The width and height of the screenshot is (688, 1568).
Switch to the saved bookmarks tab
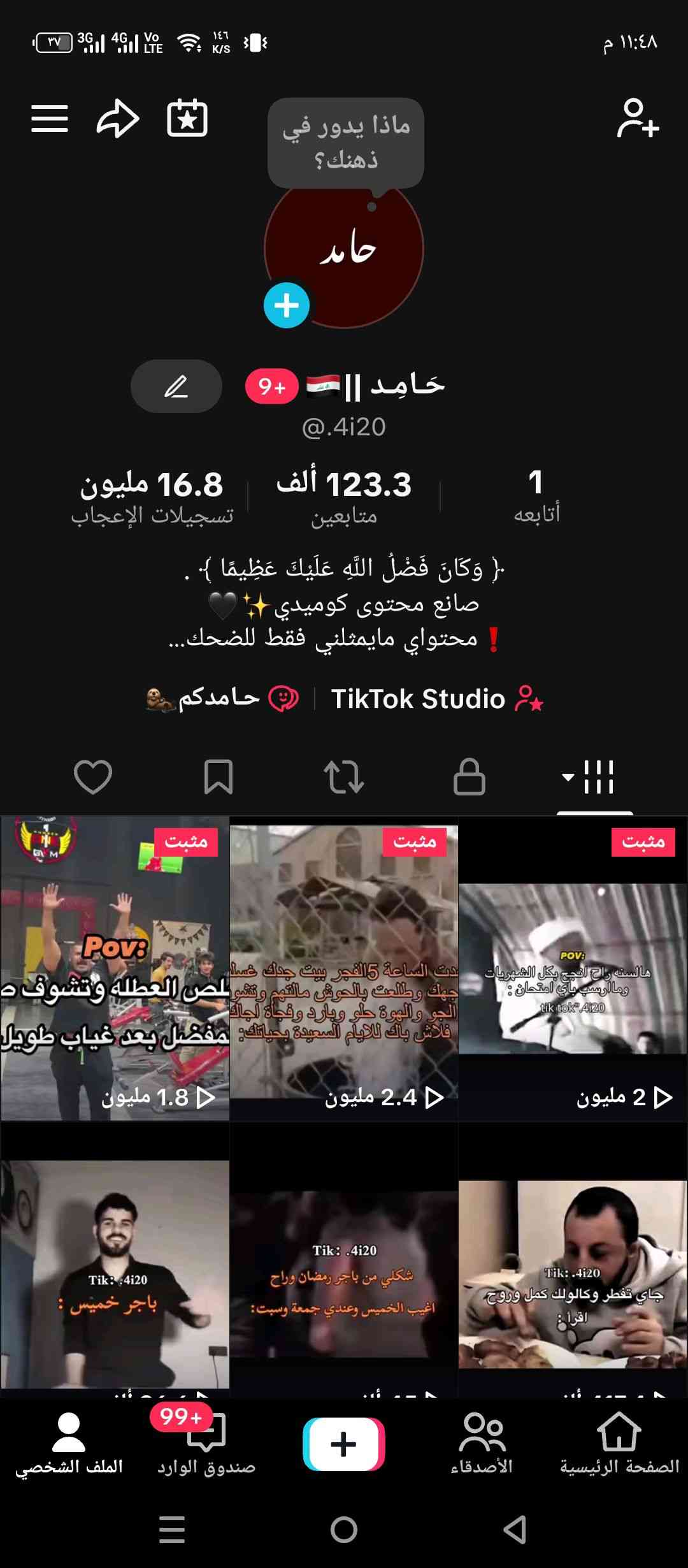[x=218, y=777]
